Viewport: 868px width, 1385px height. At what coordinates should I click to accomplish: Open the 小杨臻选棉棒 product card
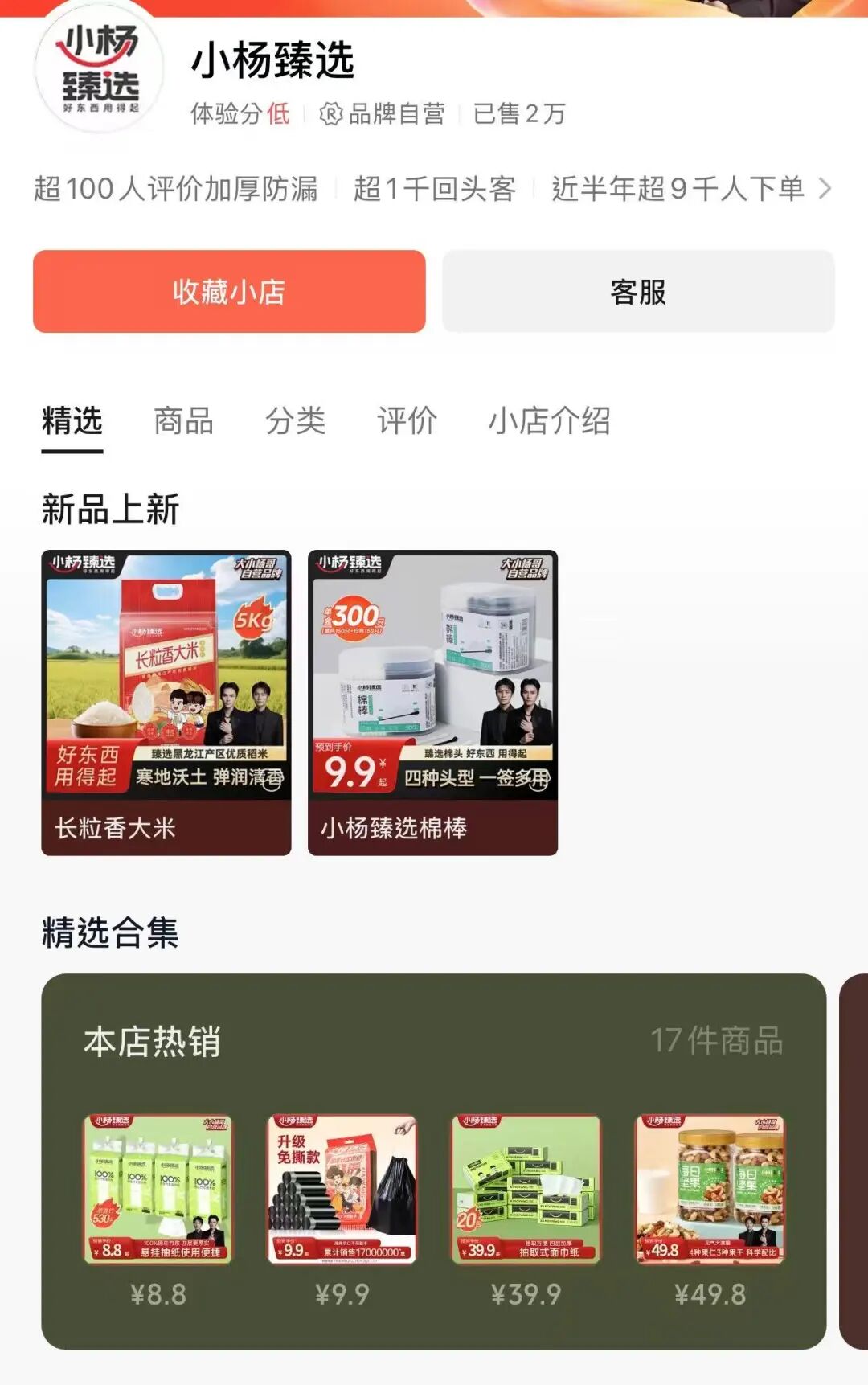click(x=432, y=702)
